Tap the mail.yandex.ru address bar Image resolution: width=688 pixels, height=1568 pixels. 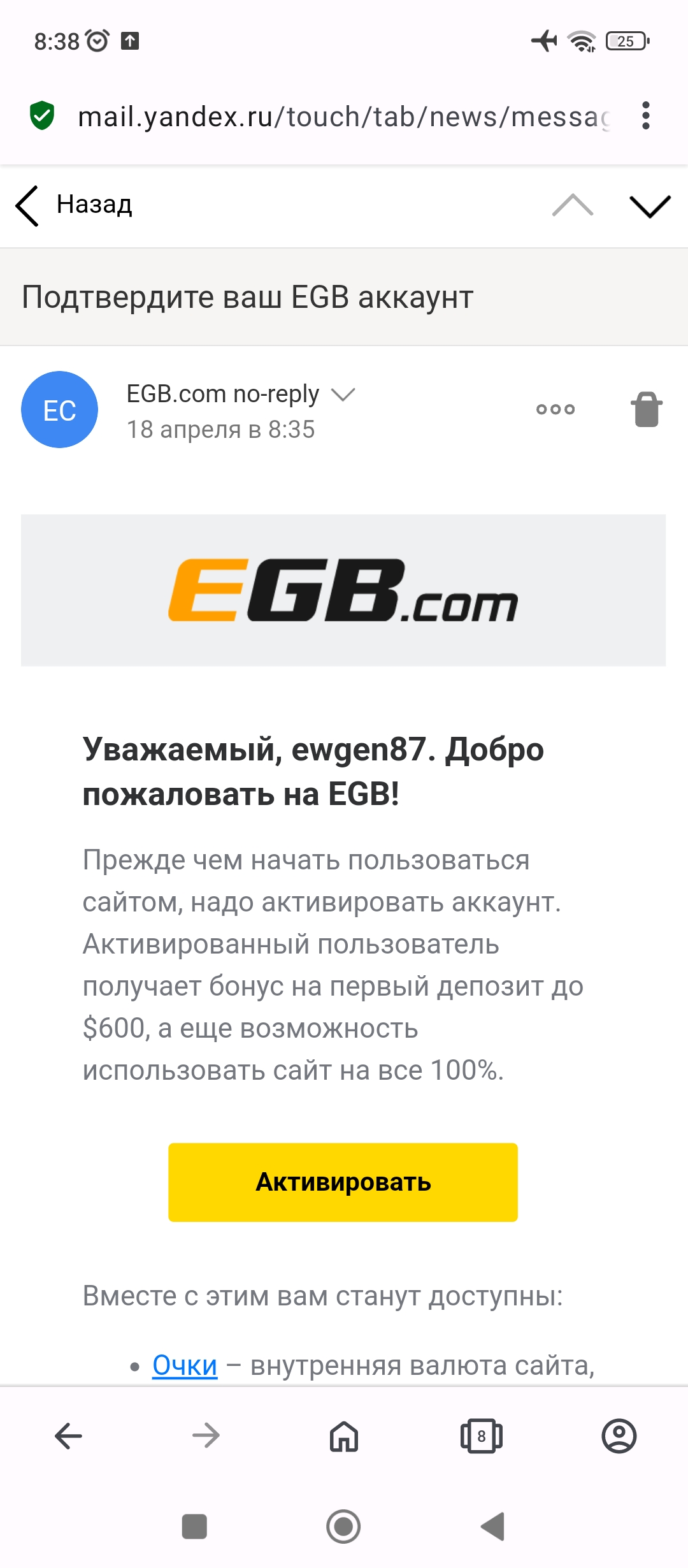(344, 117)
